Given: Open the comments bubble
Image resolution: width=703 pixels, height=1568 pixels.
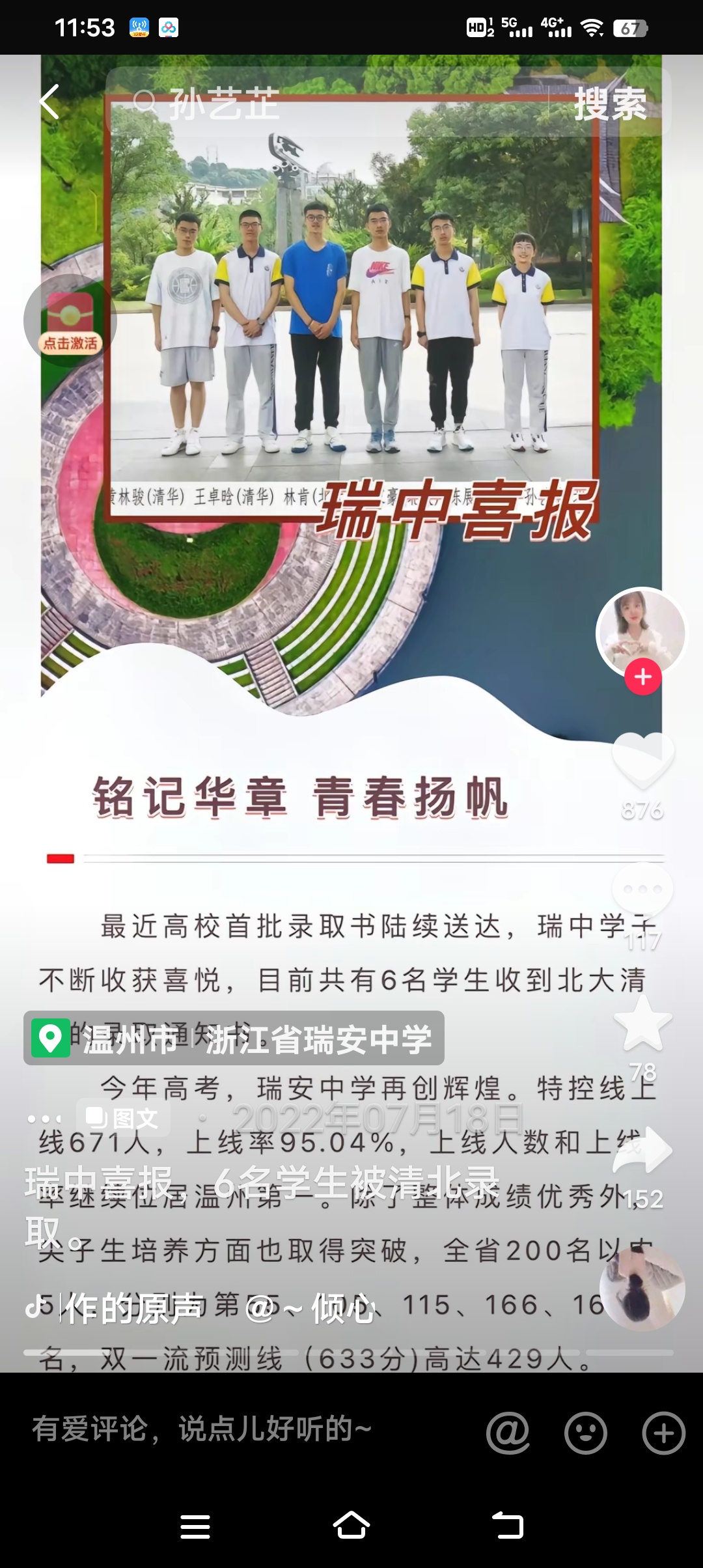Looking at the screenshot, I should pyautogui.click(x=642, y=890).
